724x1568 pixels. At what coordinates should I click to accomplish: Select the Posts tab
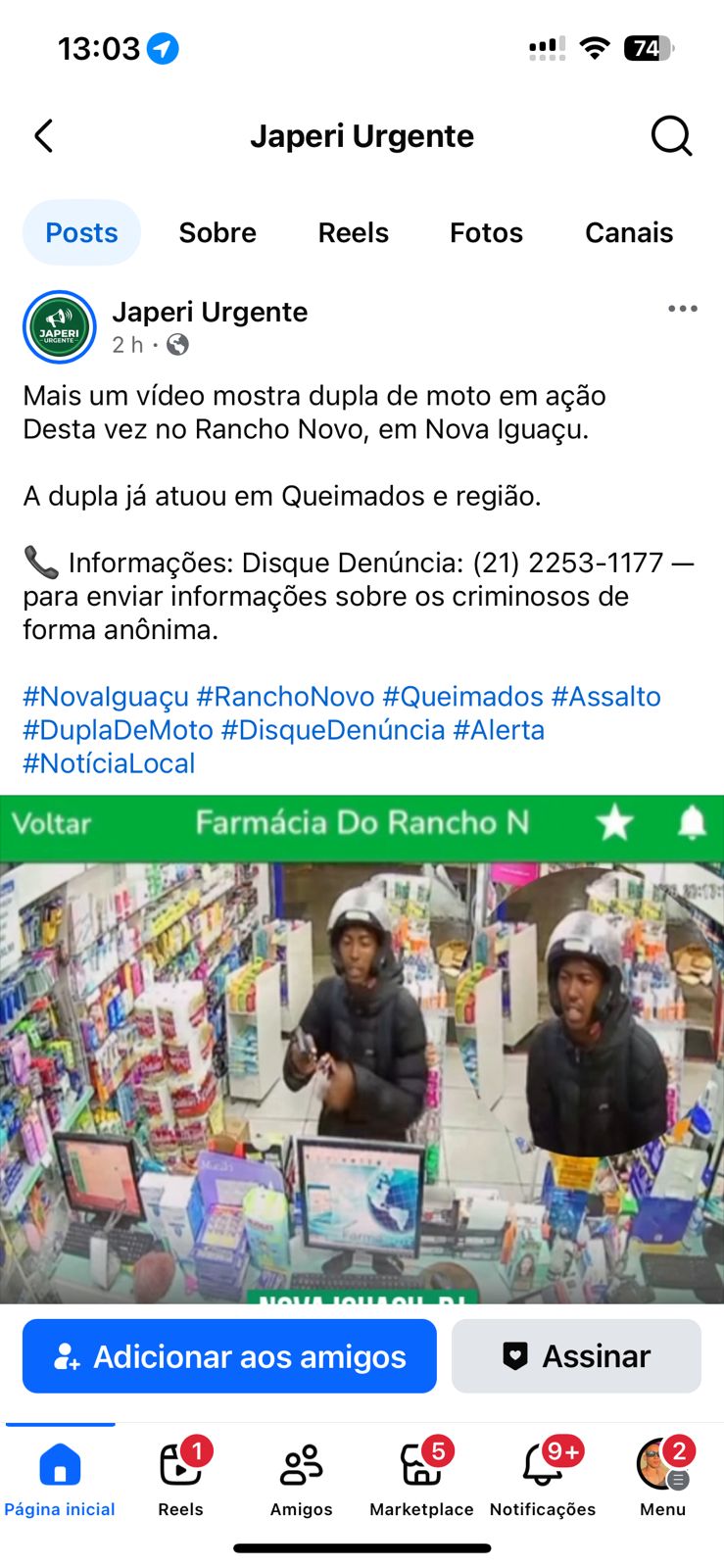[x=81, y=232]
